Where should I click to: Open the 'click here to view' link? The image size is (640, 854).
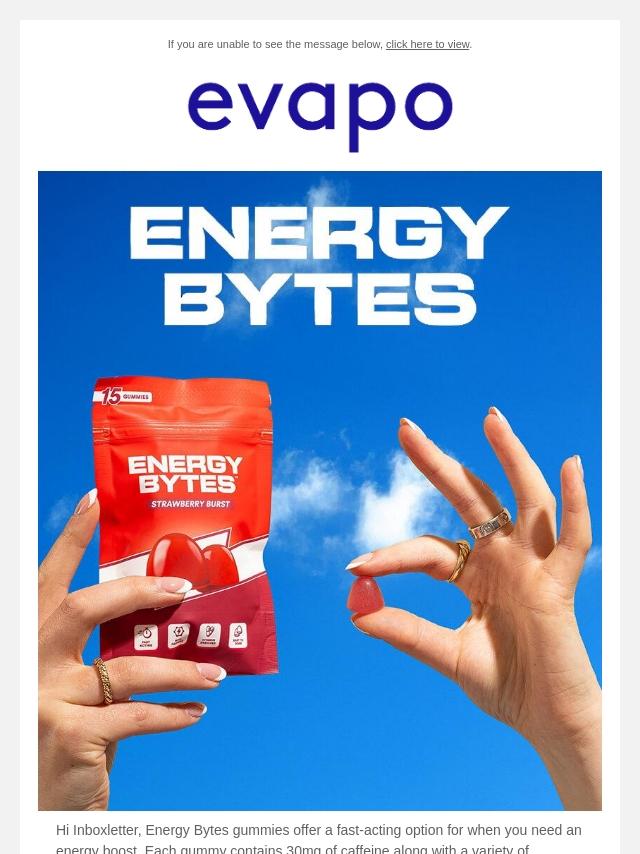(428, 44)
